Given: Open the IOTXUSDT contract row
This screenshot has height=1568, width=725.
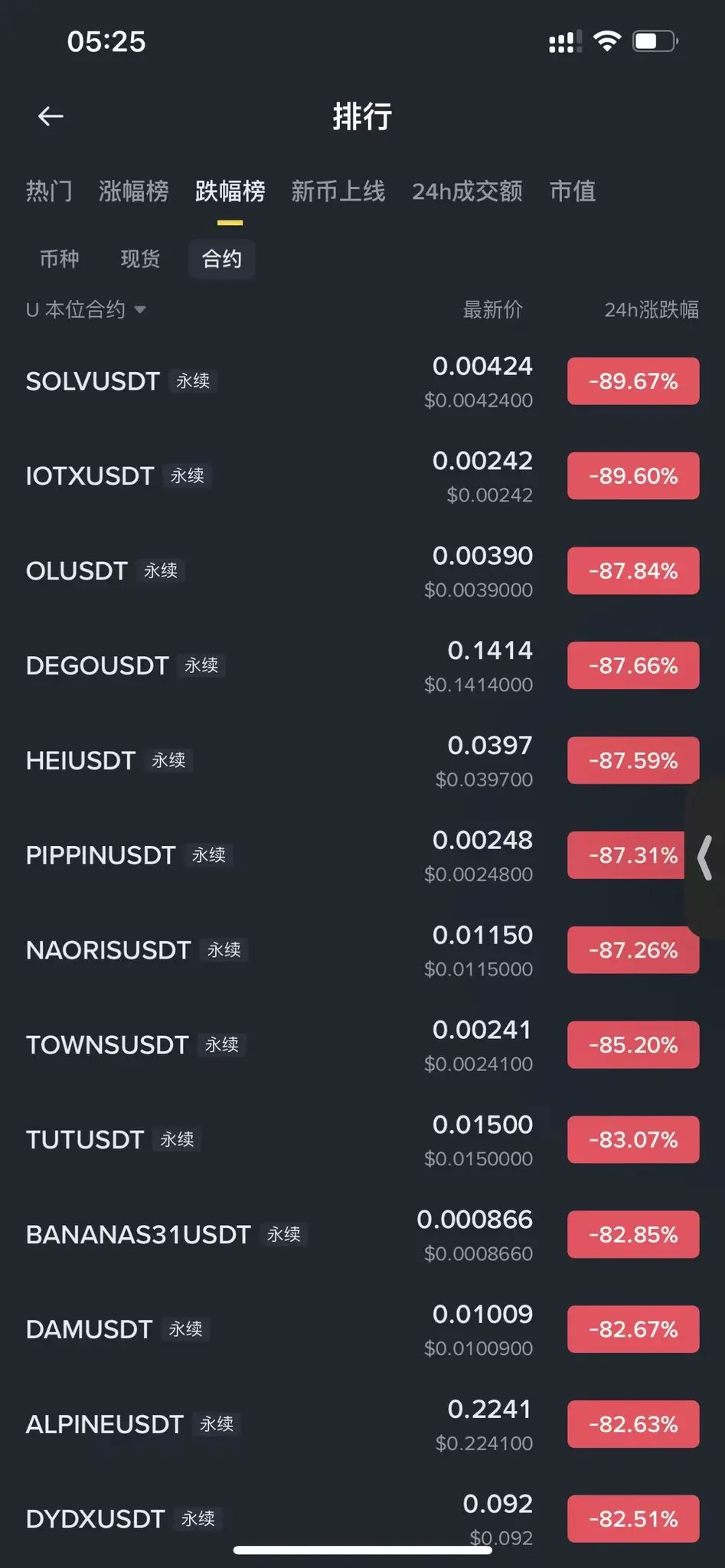Looking at the screenshot, I should point(90,476).
